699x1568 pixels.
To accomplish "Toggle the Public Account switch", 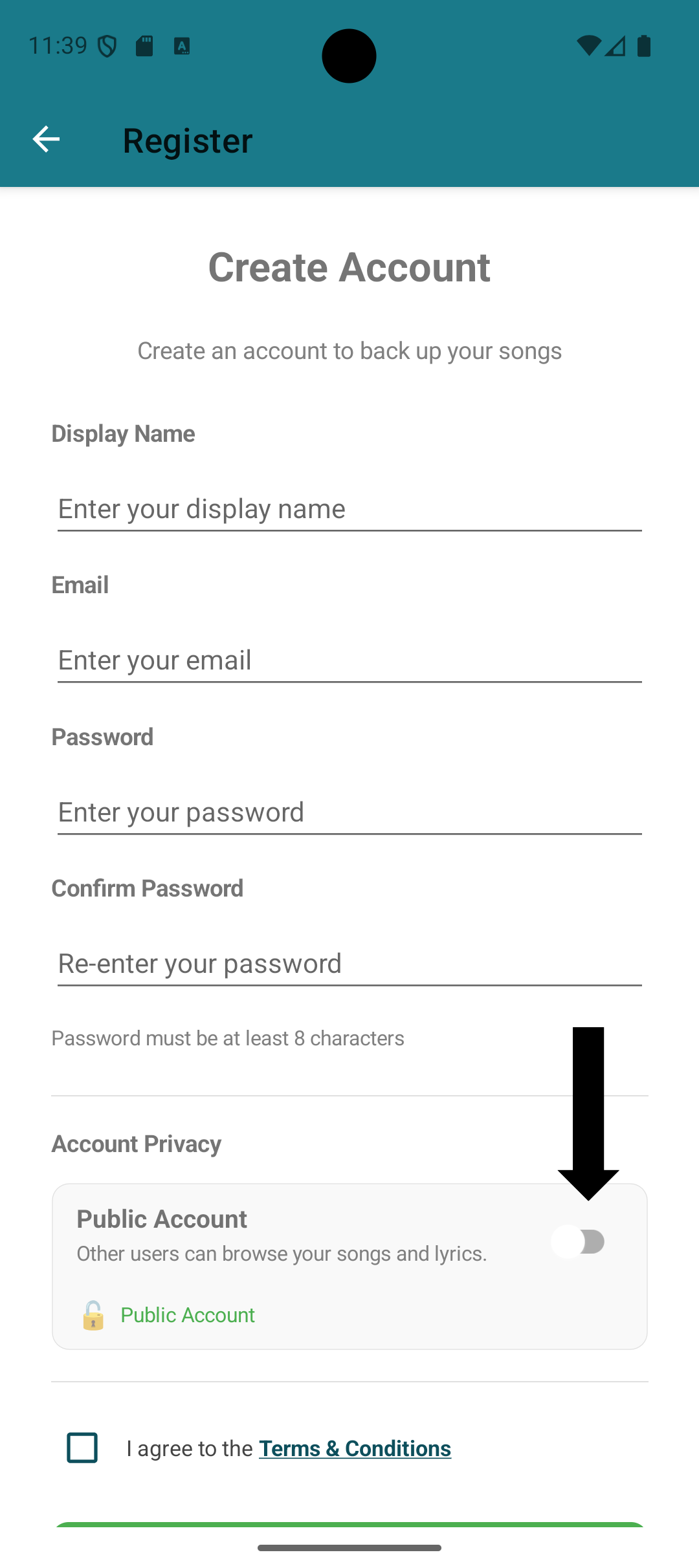I will (x=578, y=1242).
